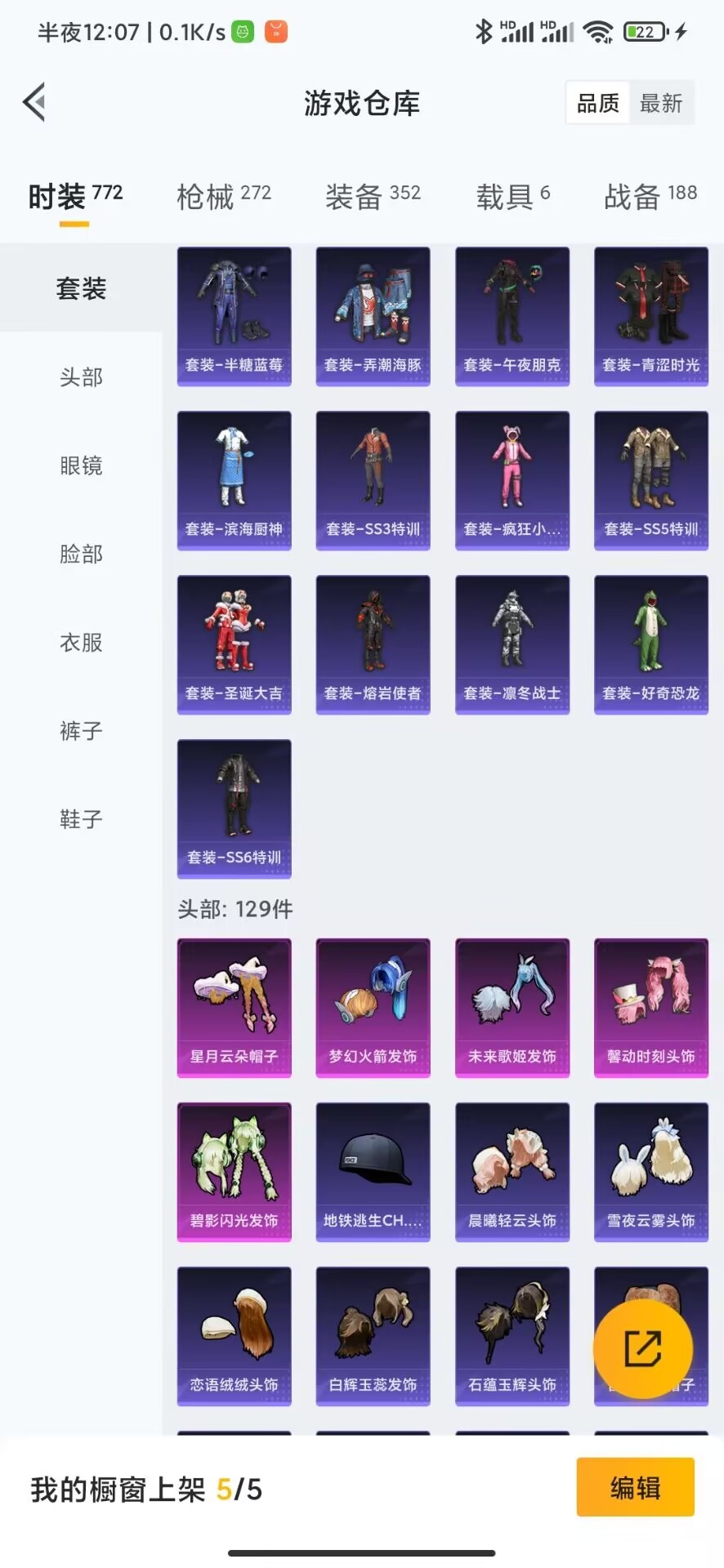The height and width of the screenshot is (1568, 724).
Task: Select the 头部 category in the sidebar
Action: coord(81,377)
